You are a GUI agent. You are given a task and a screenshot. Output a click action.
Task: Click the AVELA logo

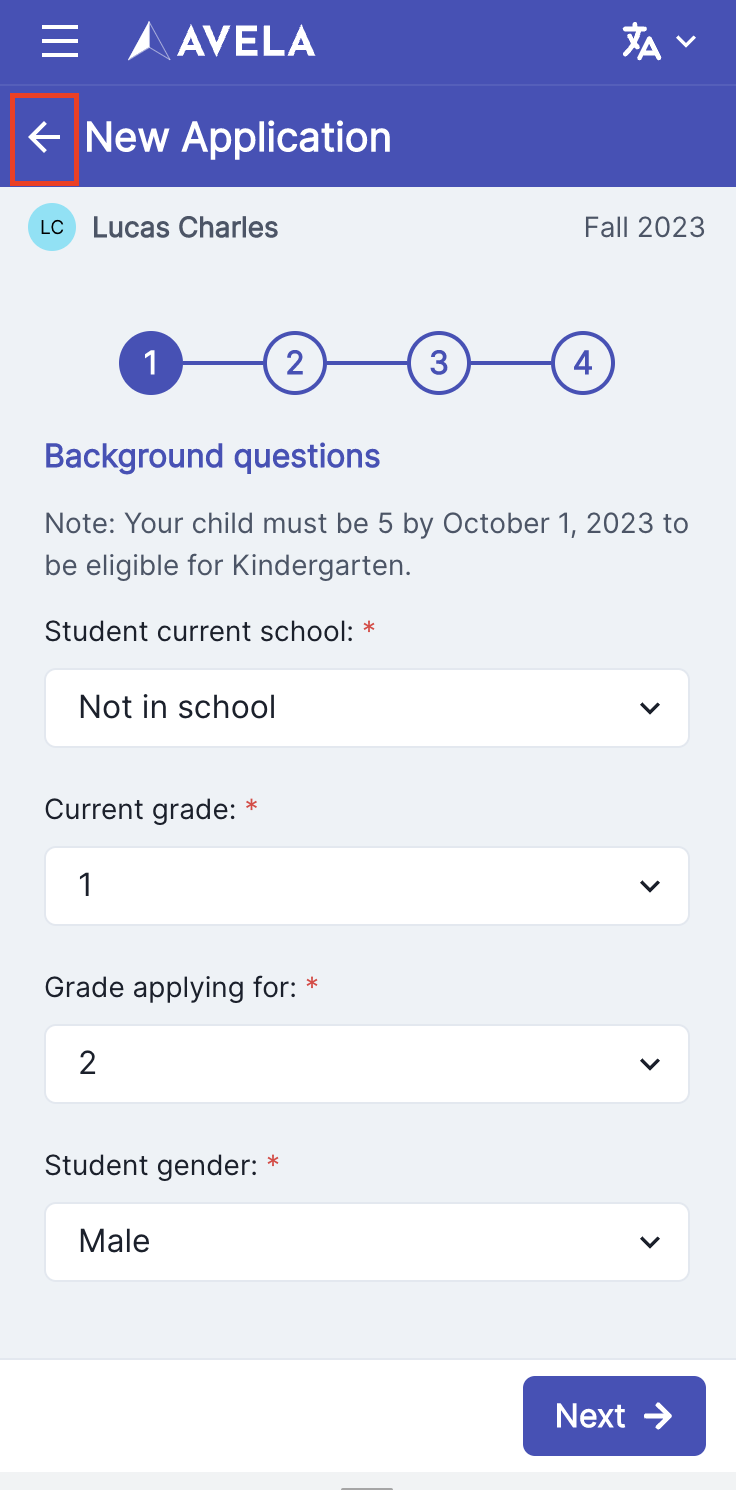tap(220, 41)
